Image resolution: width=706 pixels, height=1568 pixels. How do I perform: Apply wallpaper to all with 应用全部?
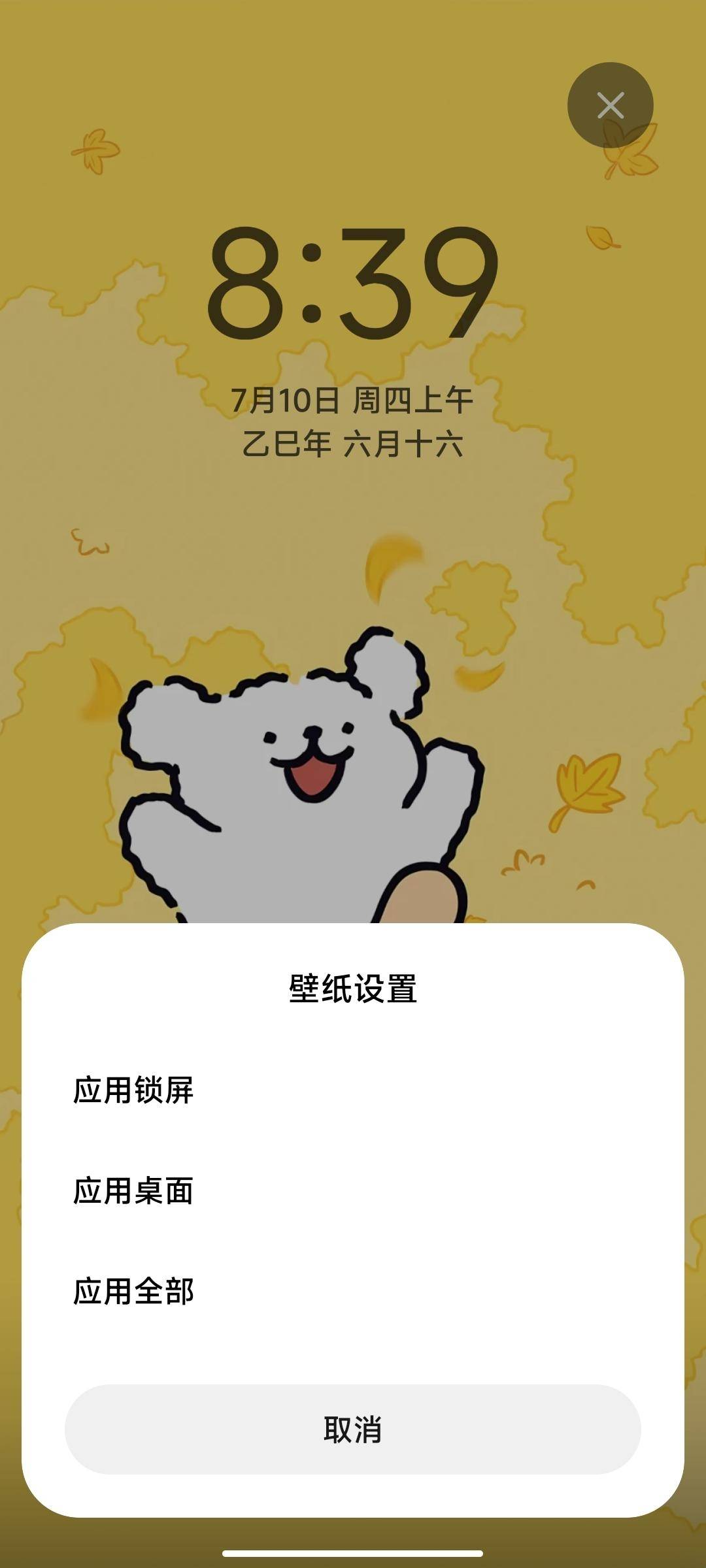point(133,1291)
